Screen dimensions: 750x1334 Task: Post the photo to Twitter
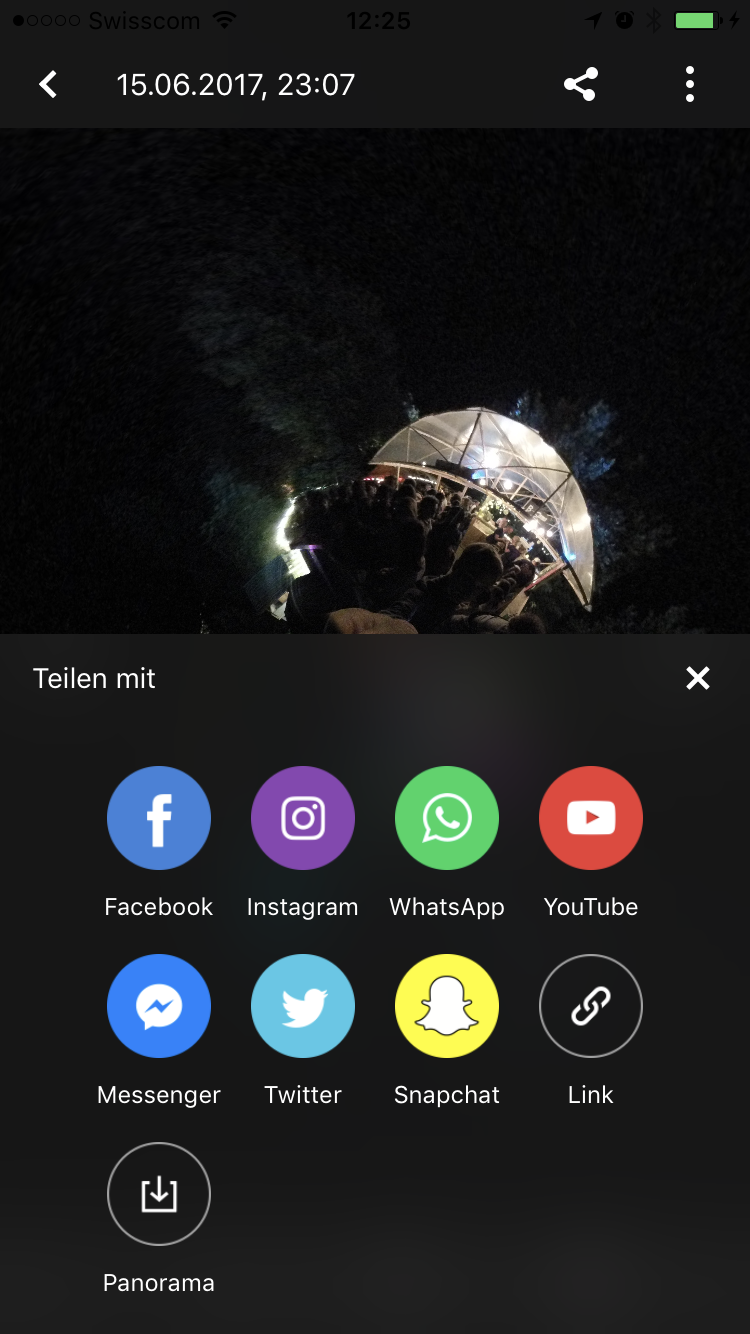[303, 1006]
